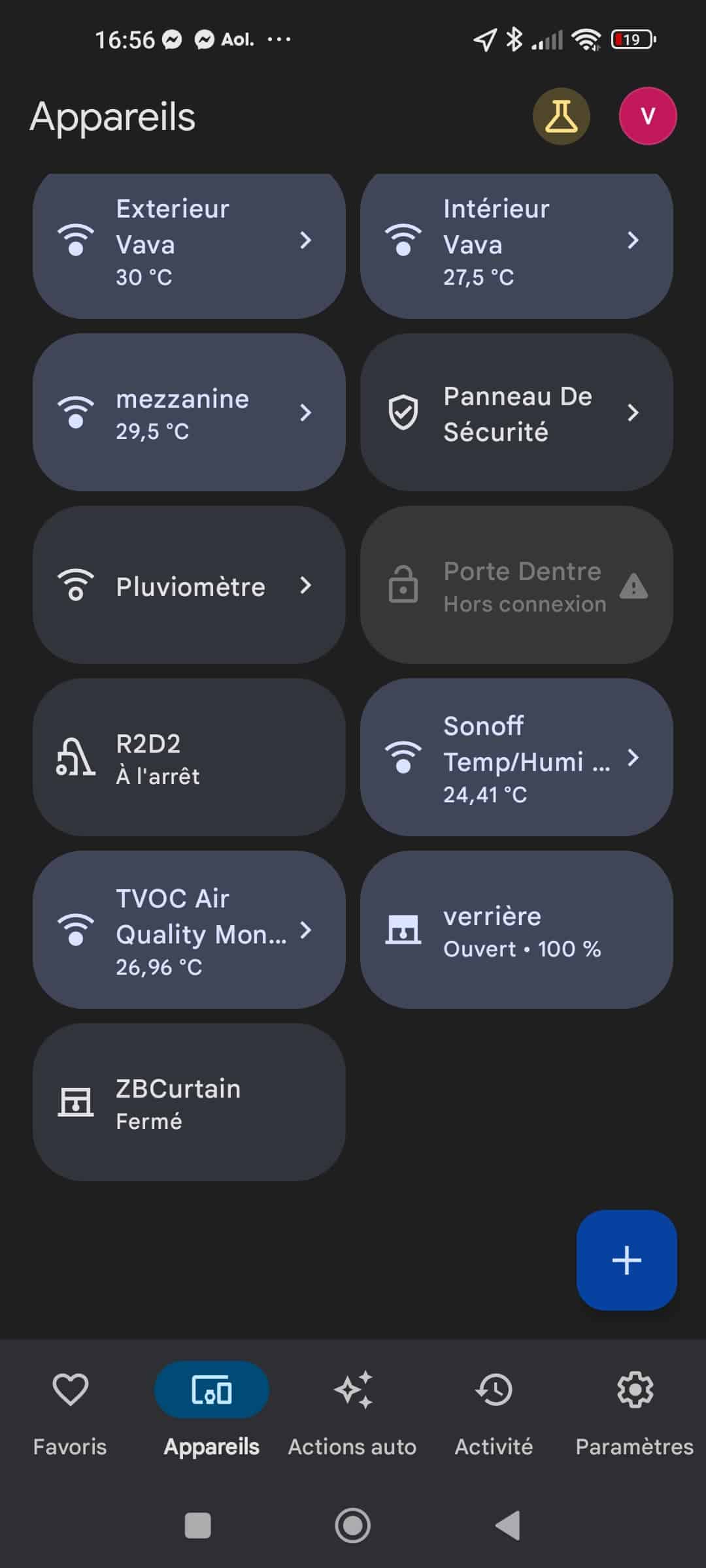Screen dimensions: 706x1568
Task: Add a new device with the plus button
Action: [626, 1260]
